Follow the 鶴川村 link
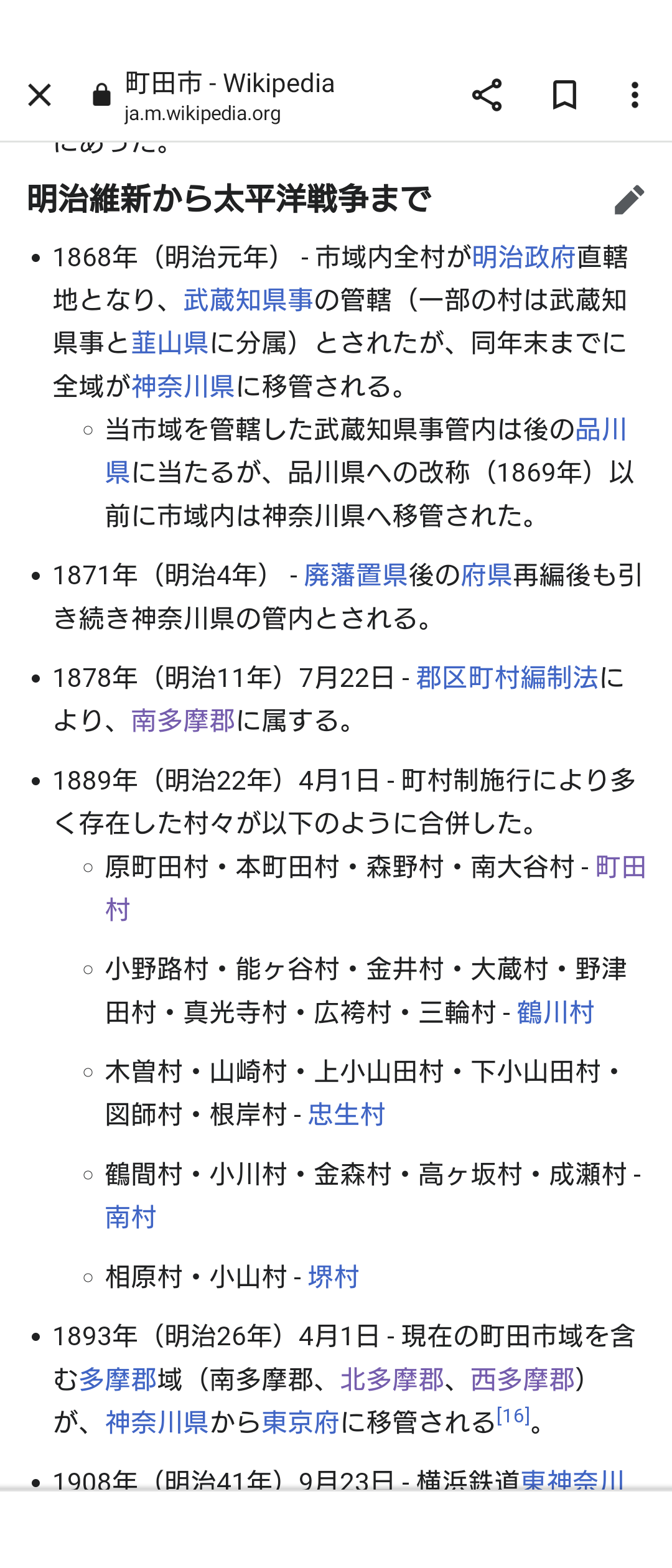This screenshot has width=672, height=1568. click(555, 1012)
